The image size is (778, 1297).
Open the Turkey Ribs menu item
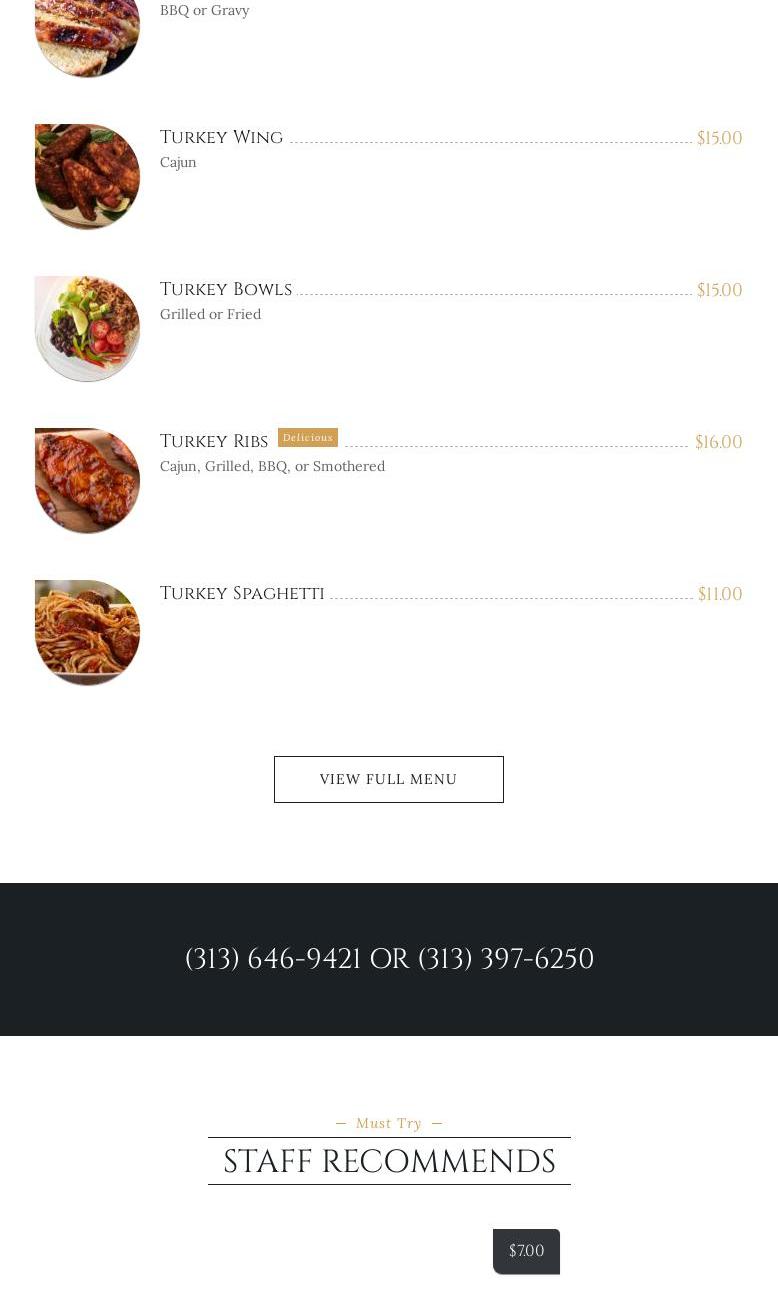pos(214,441)
